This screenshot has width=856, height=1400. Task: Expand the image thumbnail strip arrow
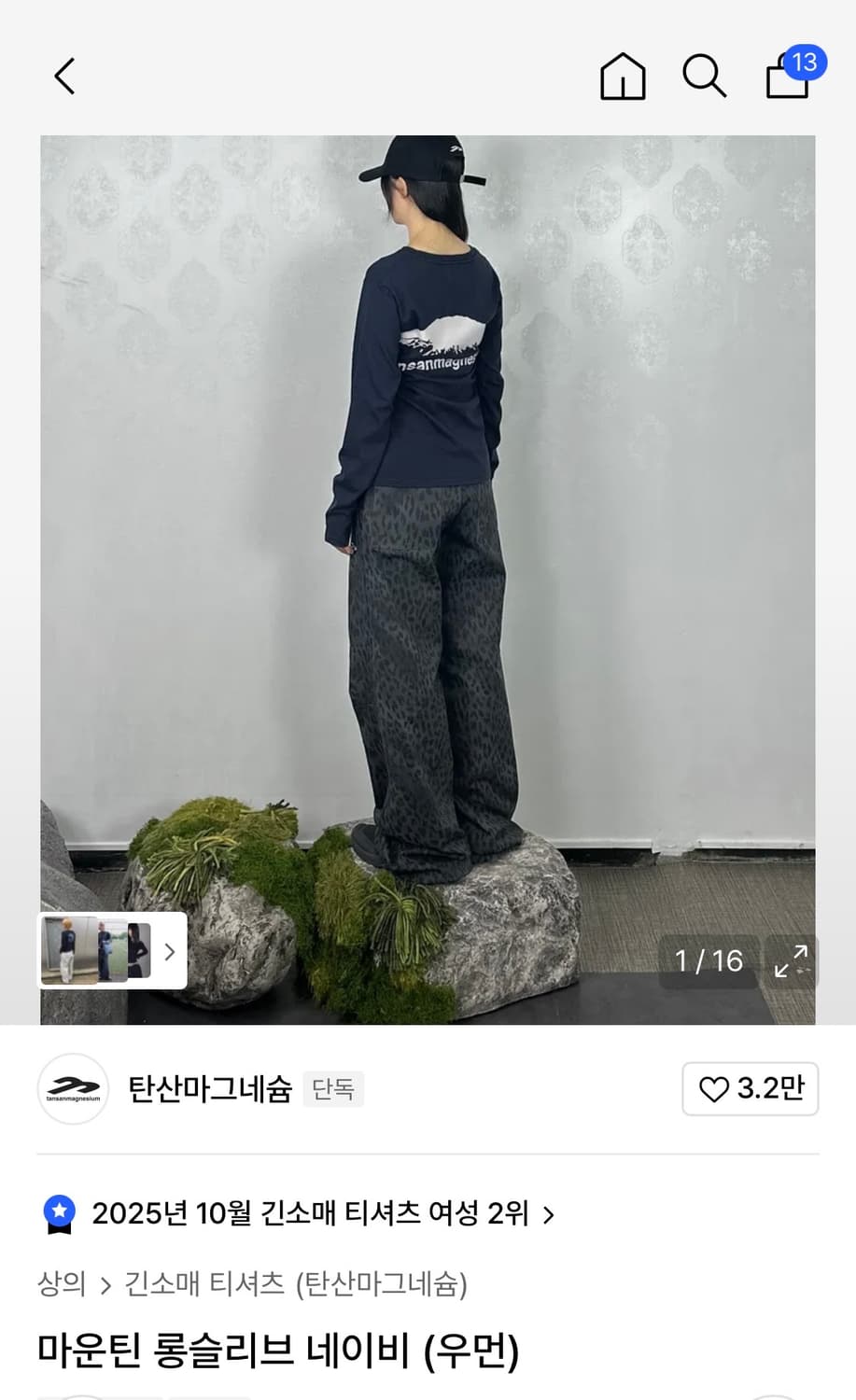coord(169,951)
